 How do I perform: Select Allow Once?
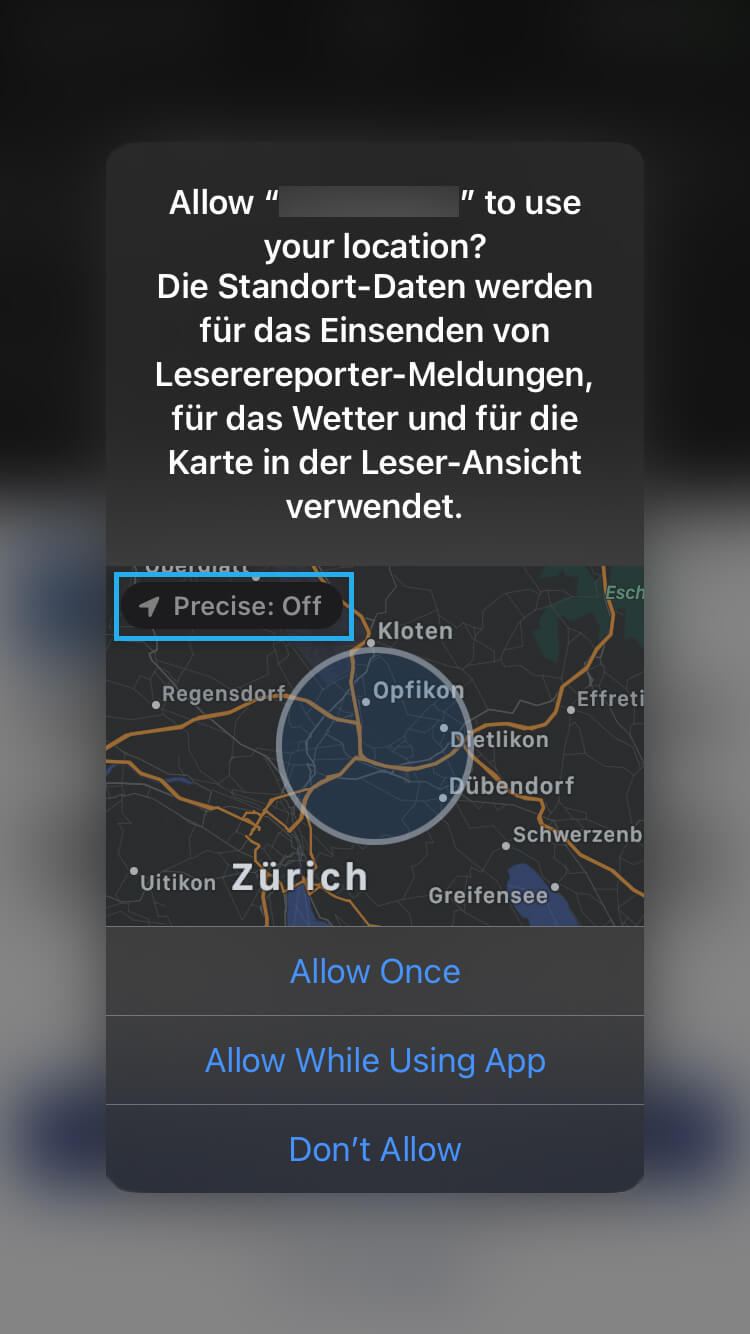coord(375,970)
